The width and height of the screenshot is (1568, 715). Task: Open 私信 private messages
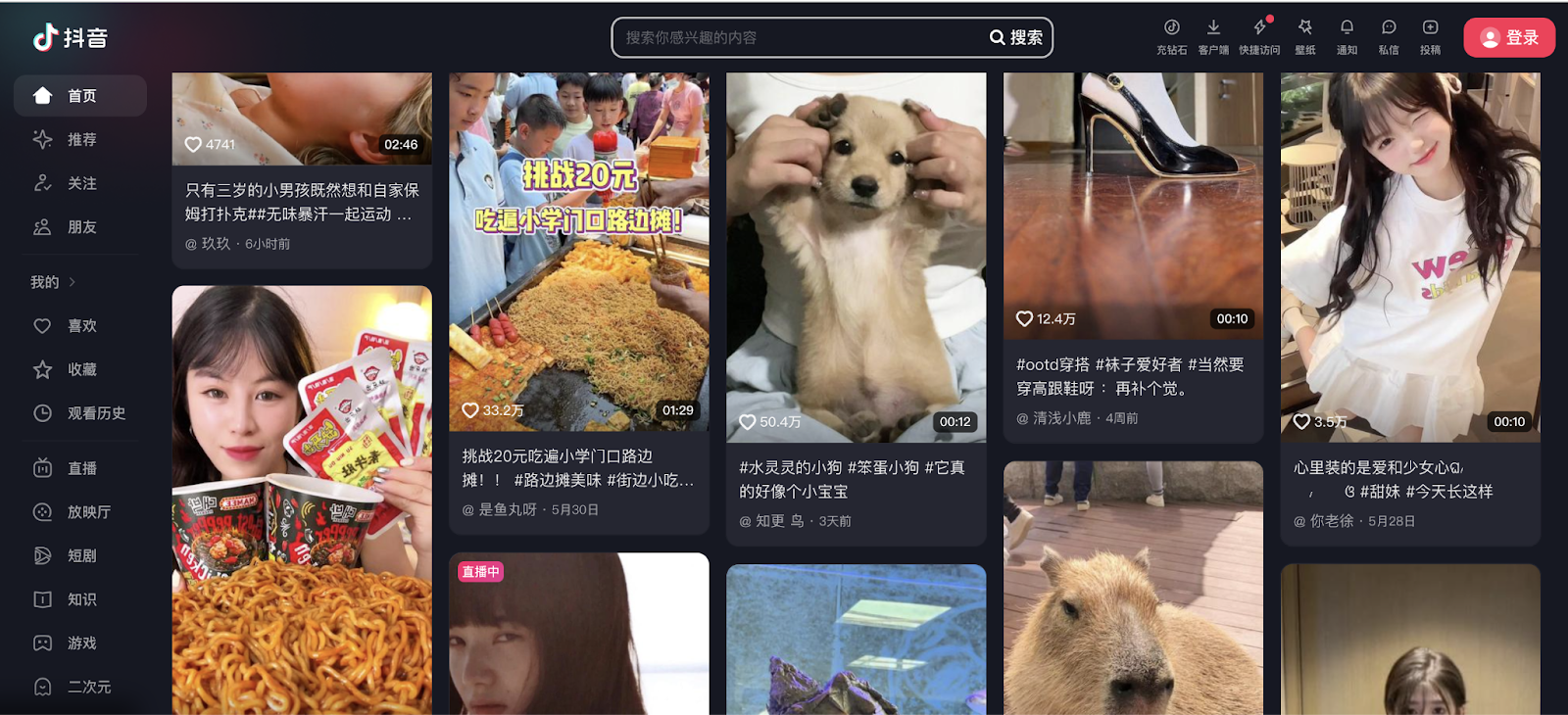point(1389,36)
